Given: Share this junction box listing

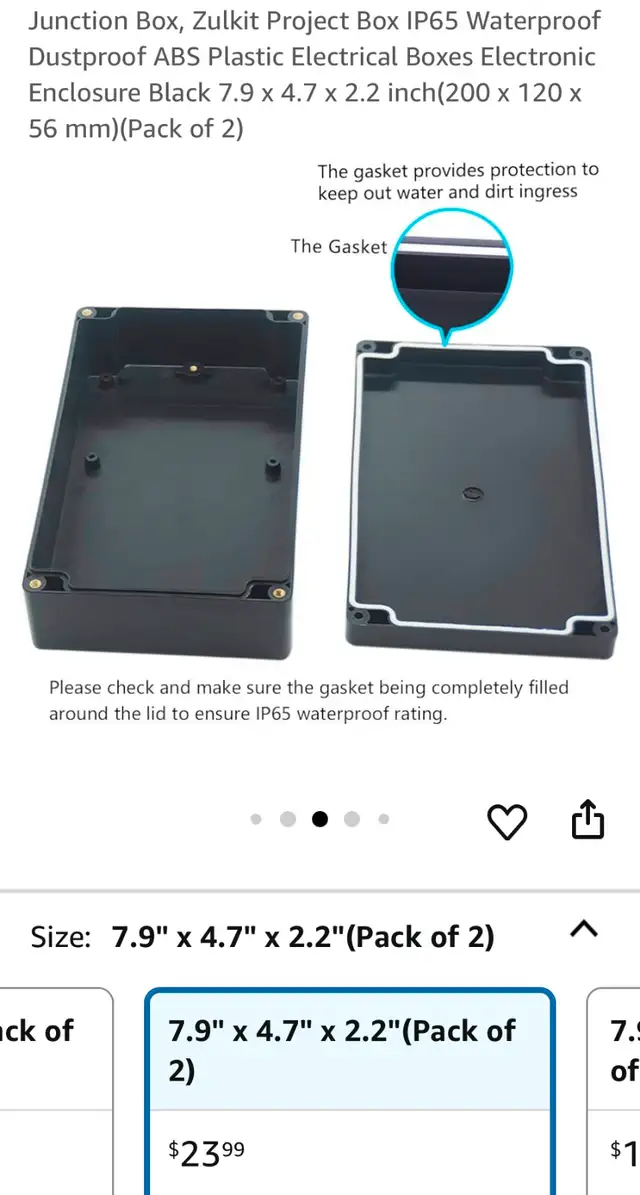Looking at the screenshot, I should click(x=587, y=819).
